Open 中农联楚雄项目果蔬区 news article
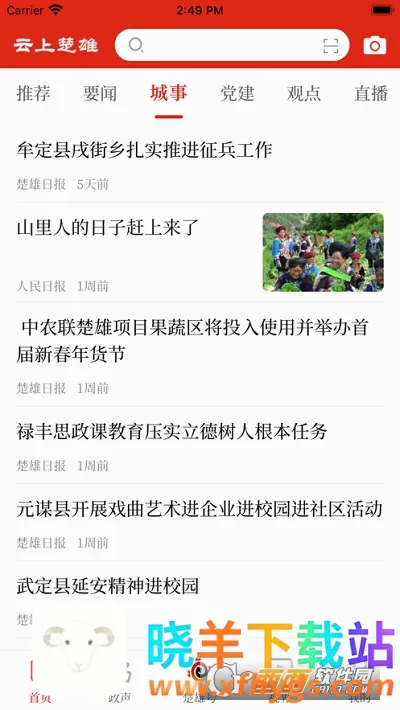The image size is (400, 710). click(x=200, y=355)
